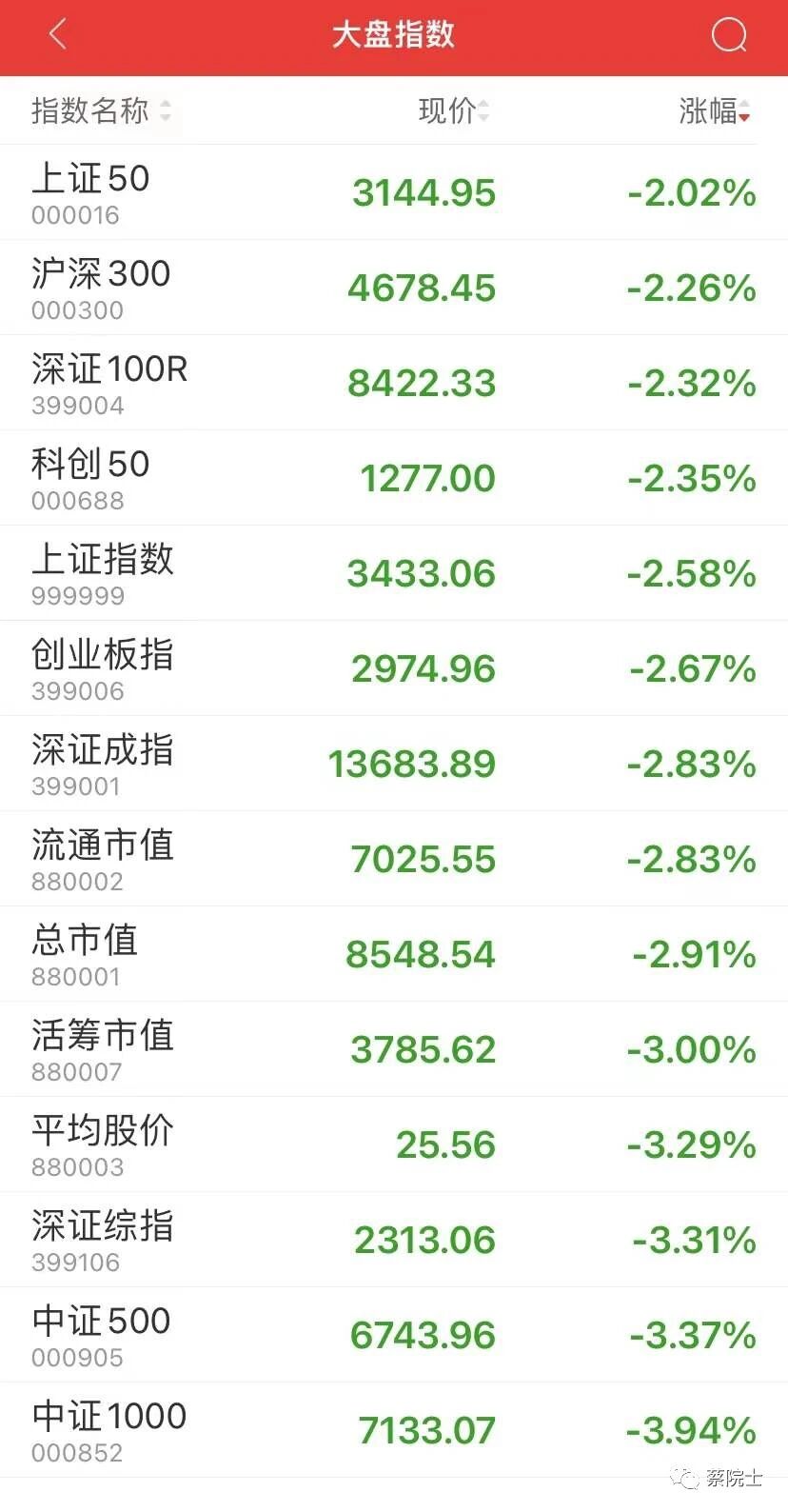View the 科创50 index
This screenshot has width=788, height=1512.
click(x=394, y=478)
